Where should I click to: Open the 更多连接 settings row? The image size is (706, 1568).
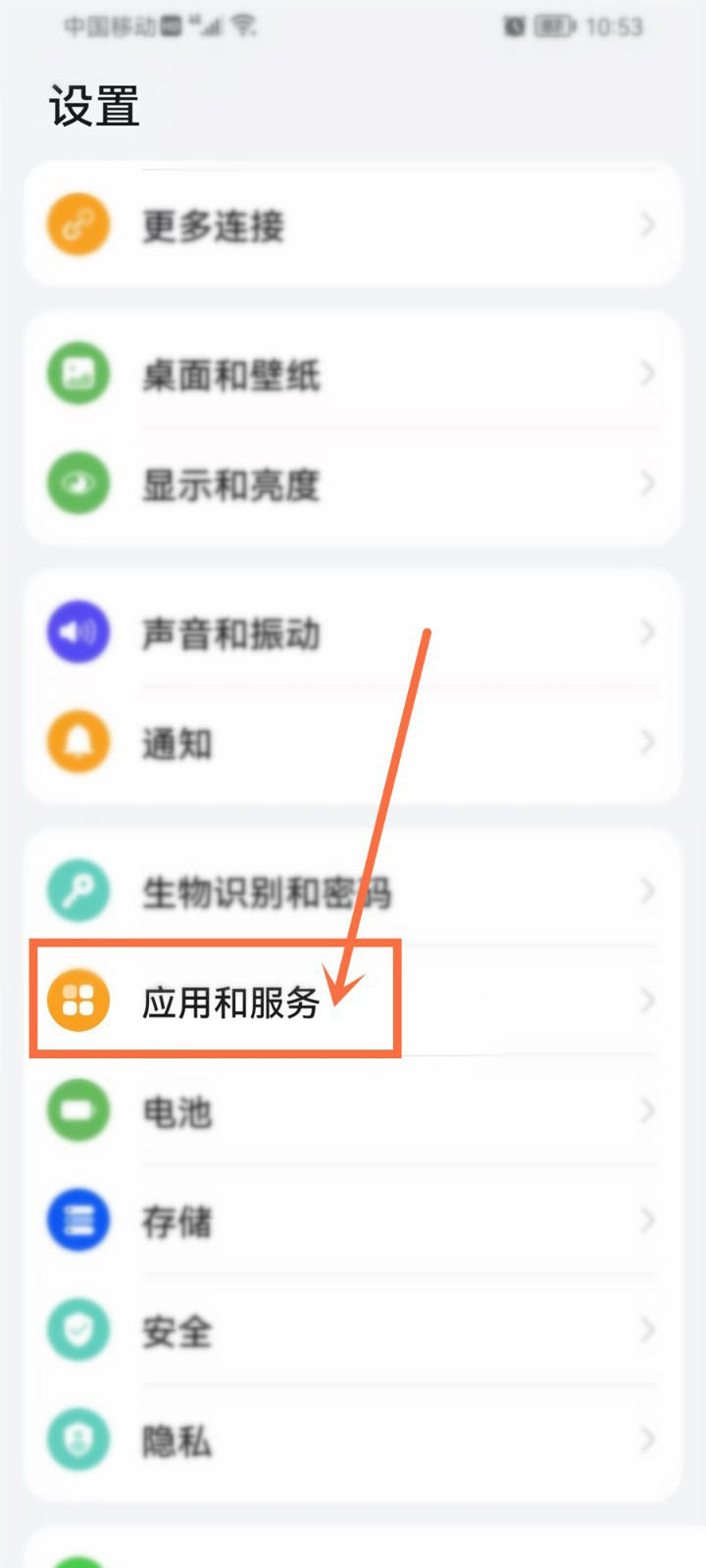[x=353, y=225]
